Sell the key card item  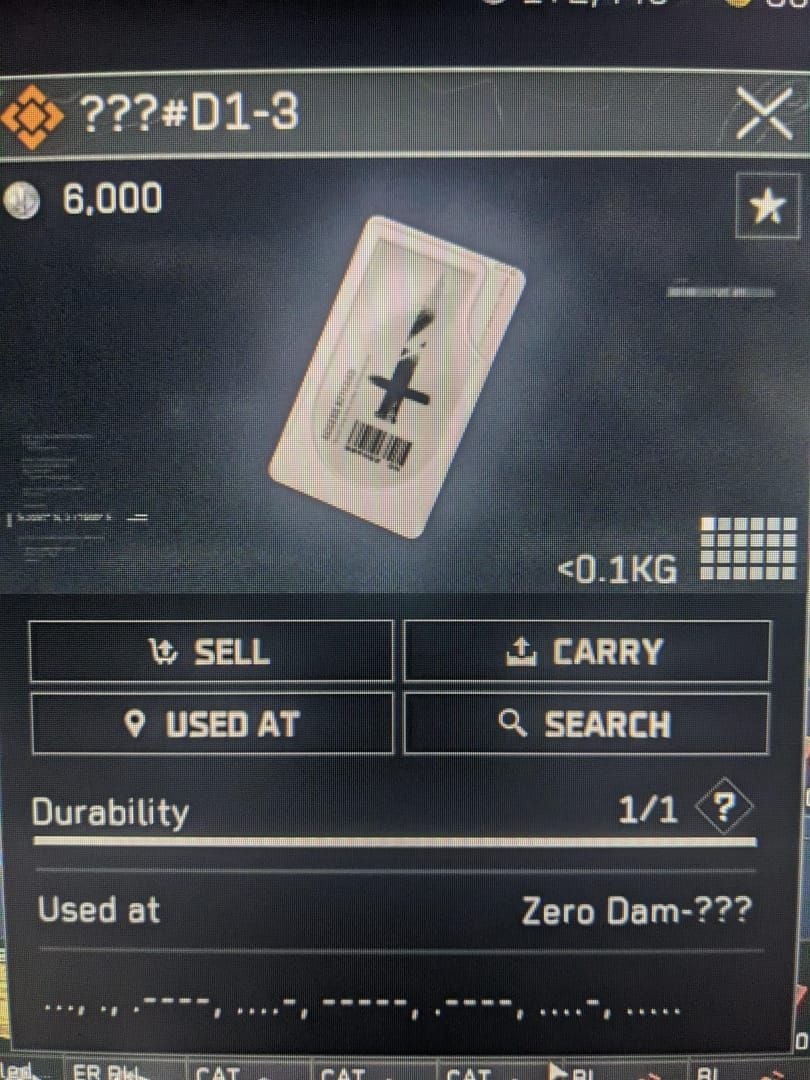211,652
